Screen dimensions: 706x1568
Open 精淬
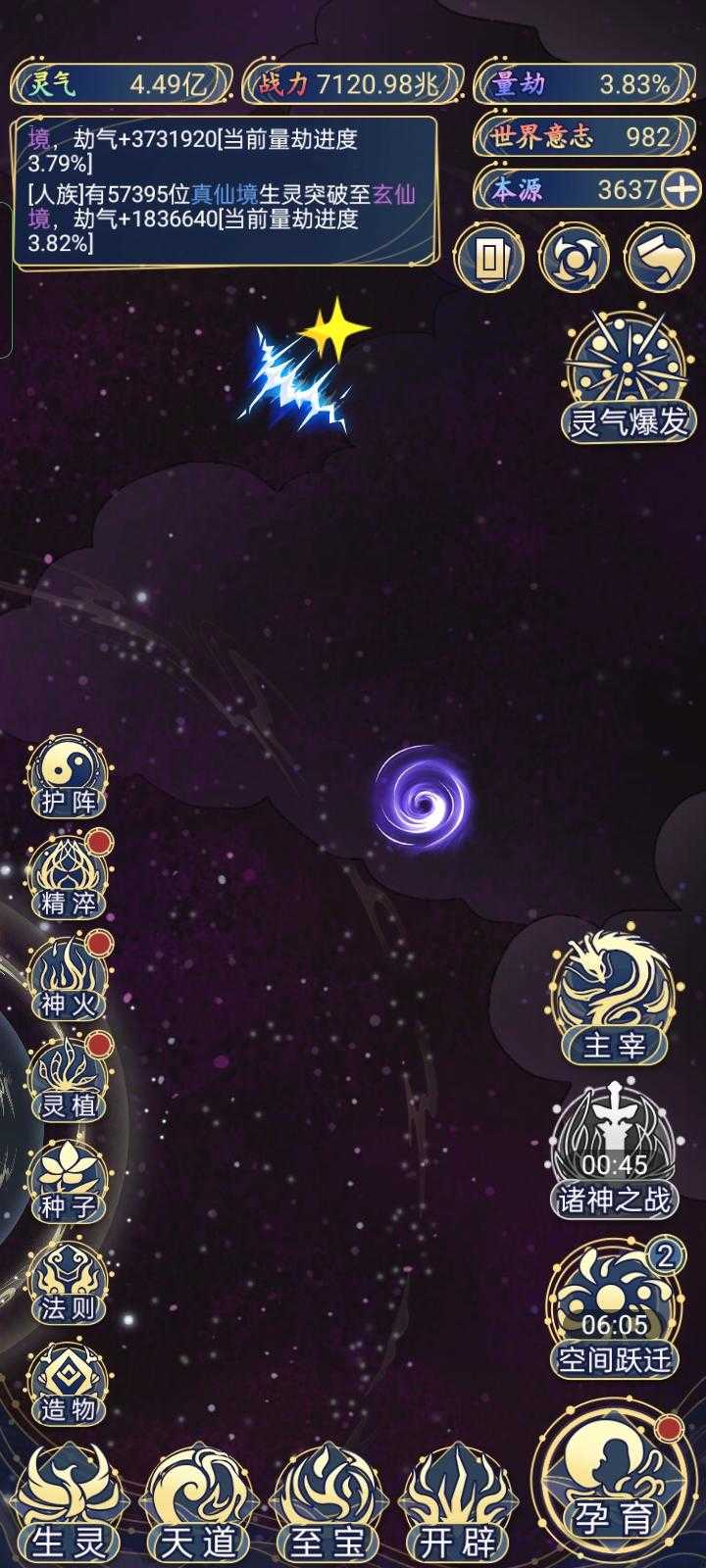[68, 879]
